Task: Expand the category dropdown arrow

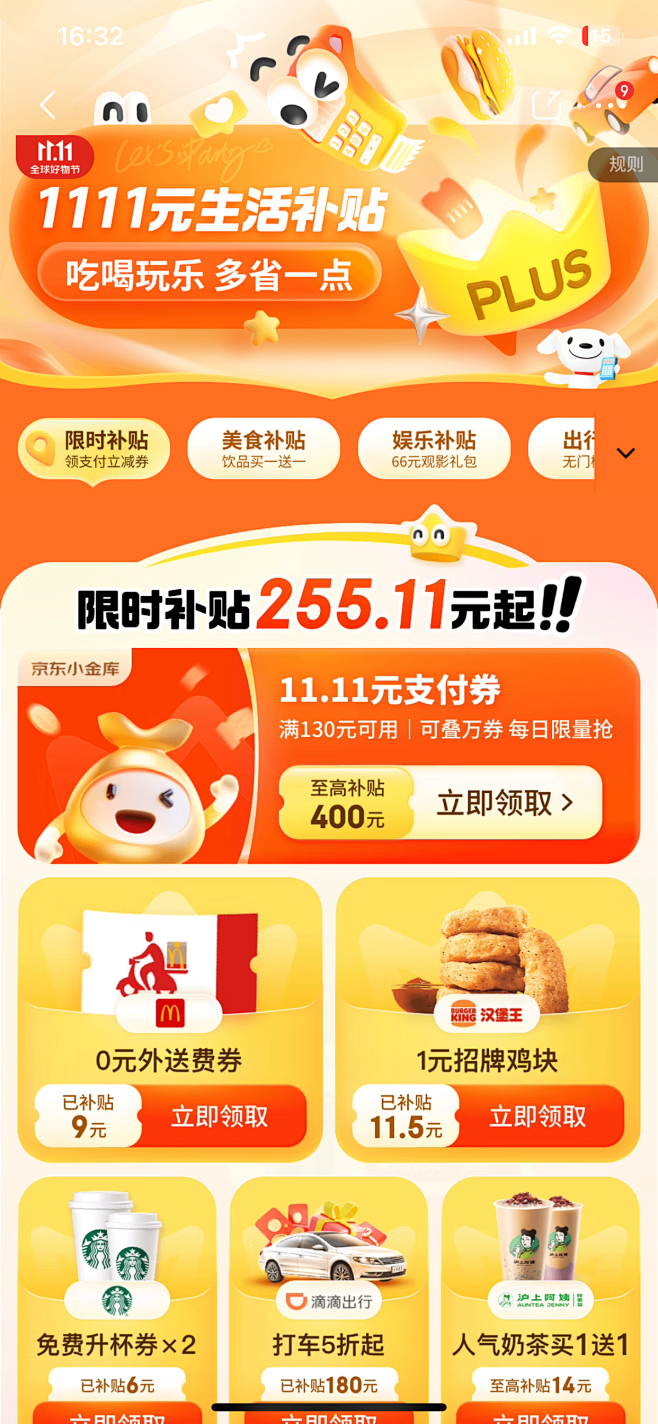Action: click(x=626, y=454)
